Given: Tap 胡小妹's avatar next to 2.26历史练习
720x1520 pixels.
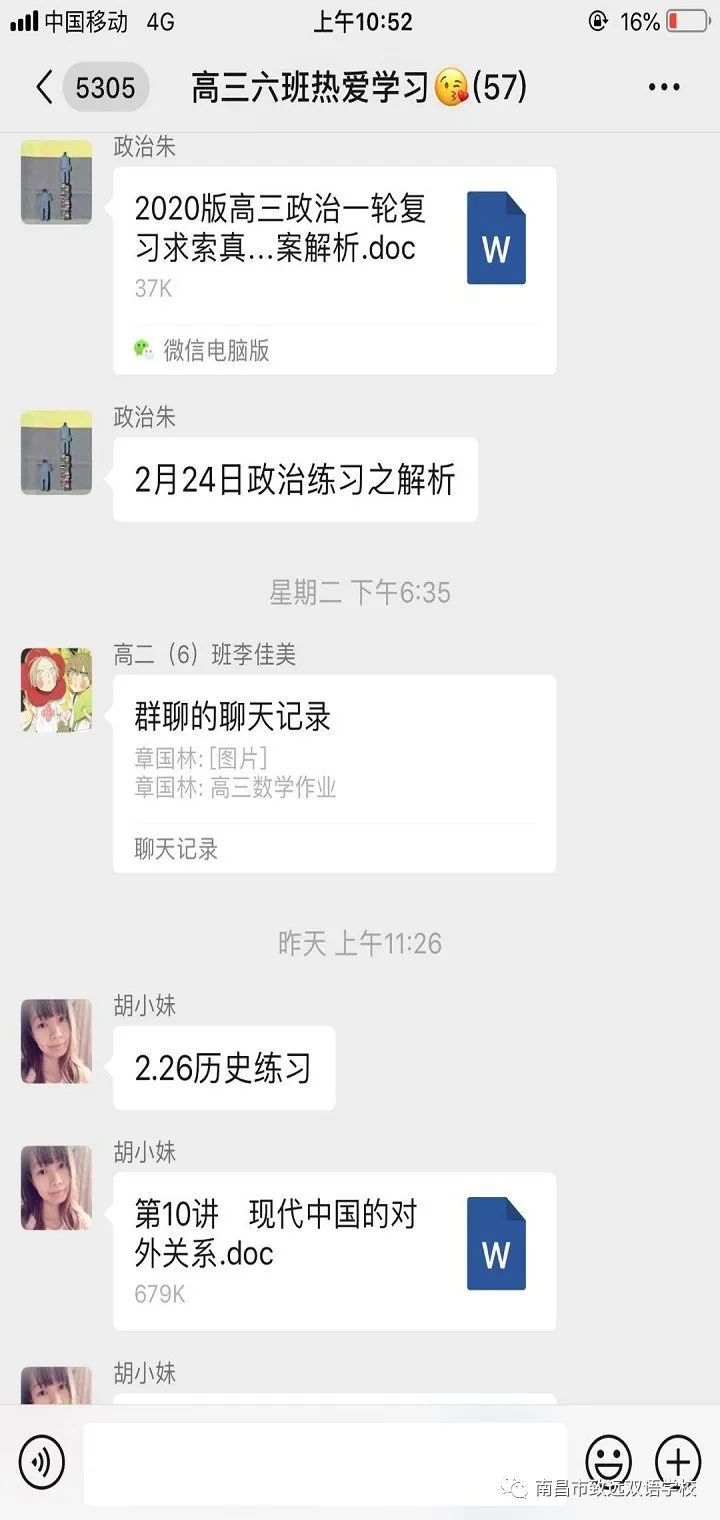Looking at the screenshot, I should point(56,1041).
